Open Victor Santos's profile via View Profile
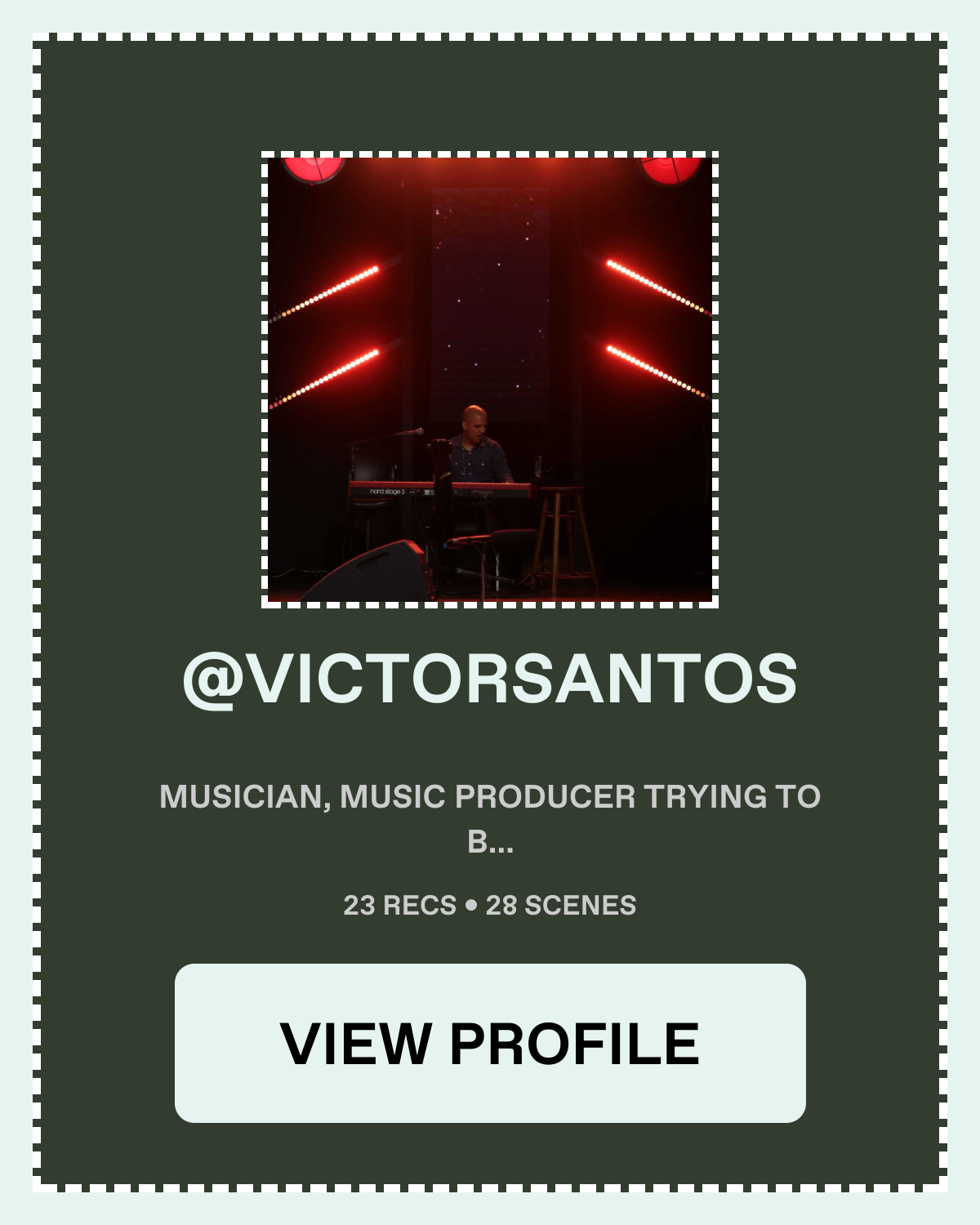Viewport: 980px width, 1225px height. [490, 1043]
